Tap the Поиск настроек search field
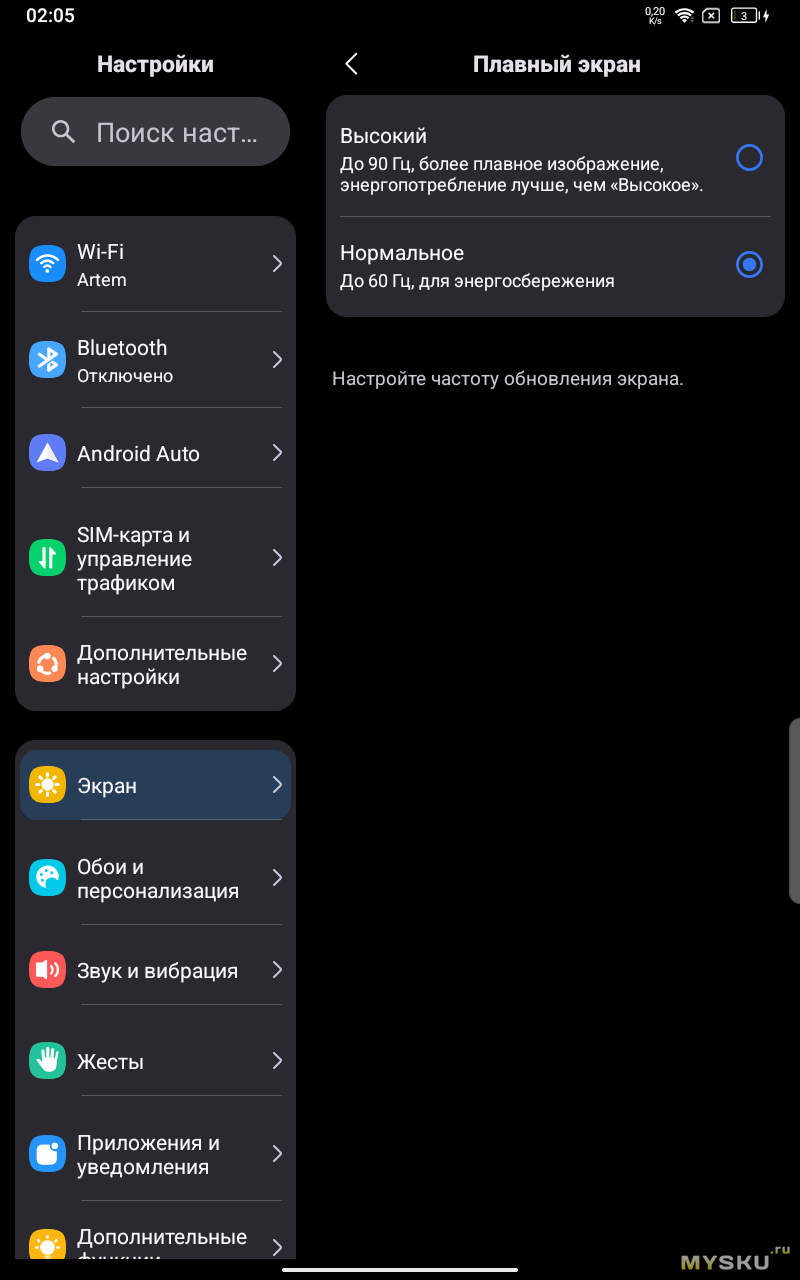Image resolution: width=800 pixels, height=1280 pixels. (155, 132)
